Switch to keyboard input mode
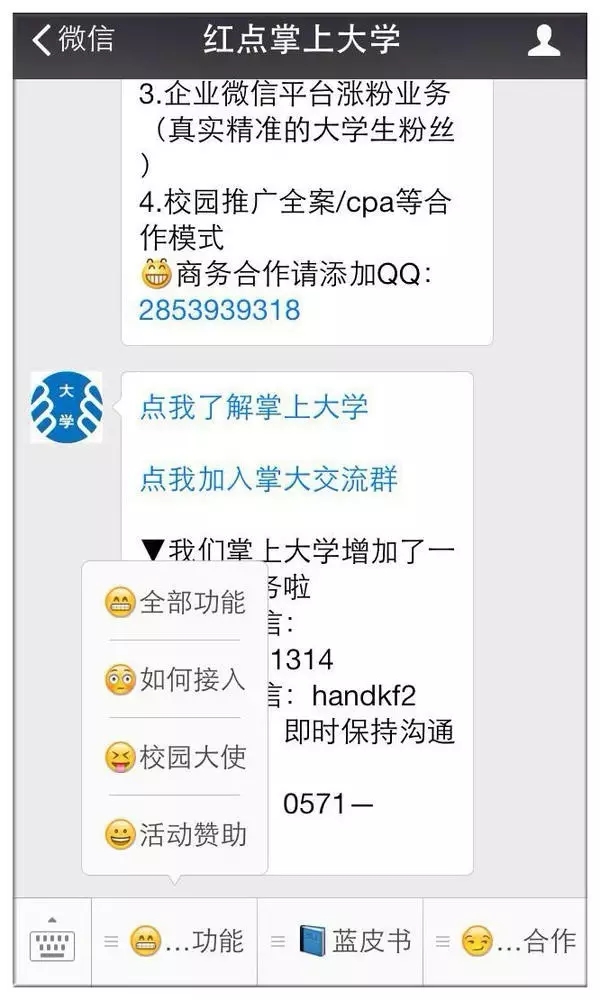Screen dimensions: 600x1000 click(x=52, y=941)
